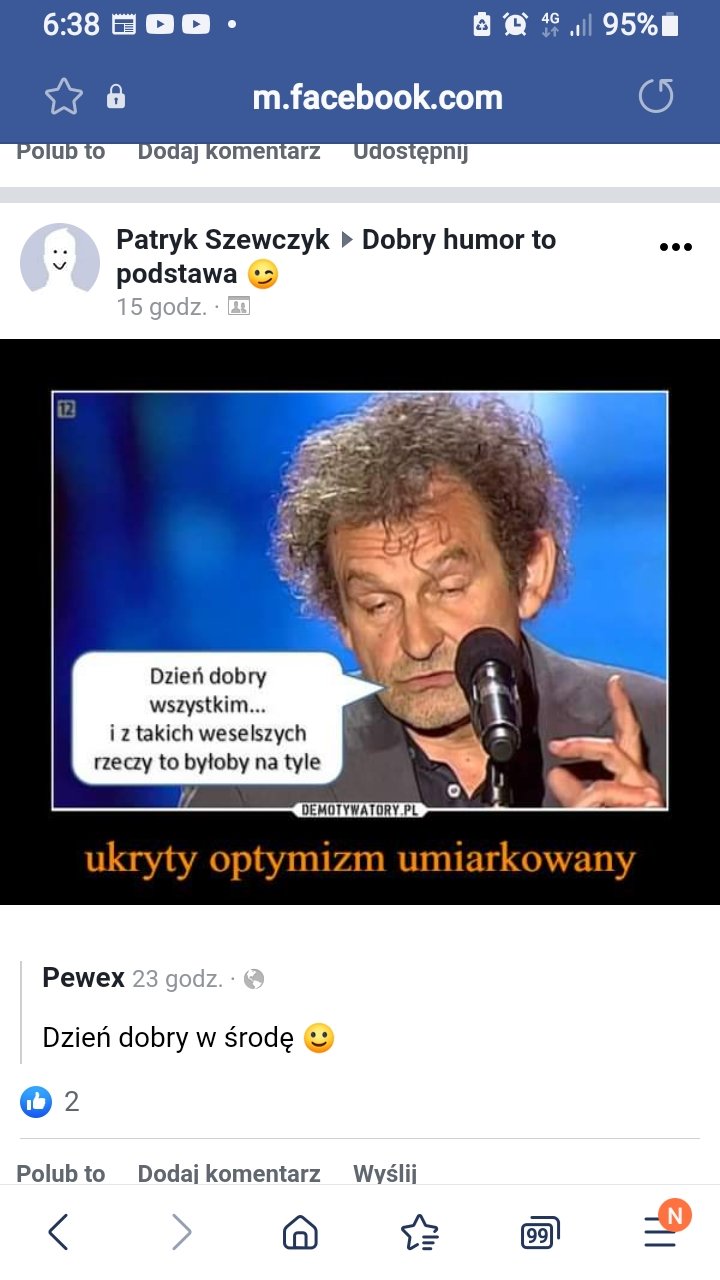Open Patryk Szewczyk's avatar picture

point(60,258)
